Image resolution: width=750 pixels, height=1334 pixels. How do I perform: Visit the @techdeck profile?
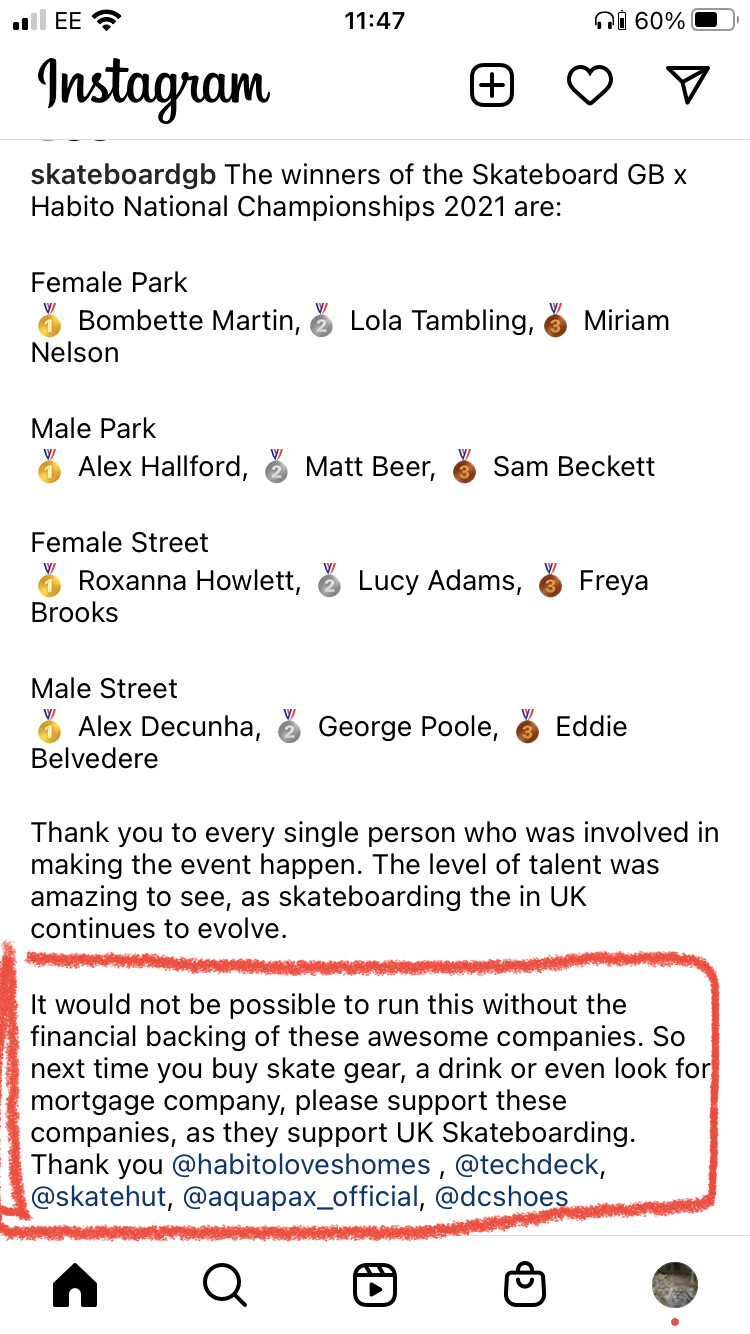point(527,1165)
